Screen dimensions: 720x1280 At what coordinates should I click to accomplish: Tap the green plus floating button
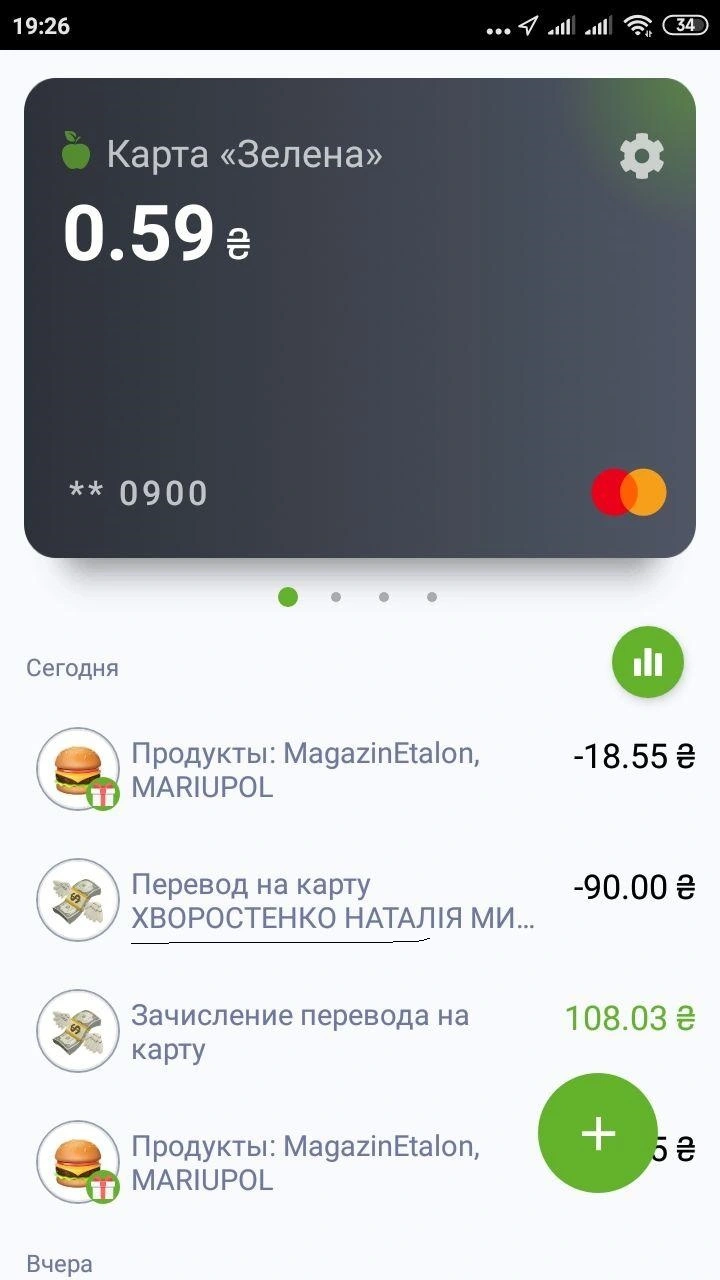tap(598, 1133)
